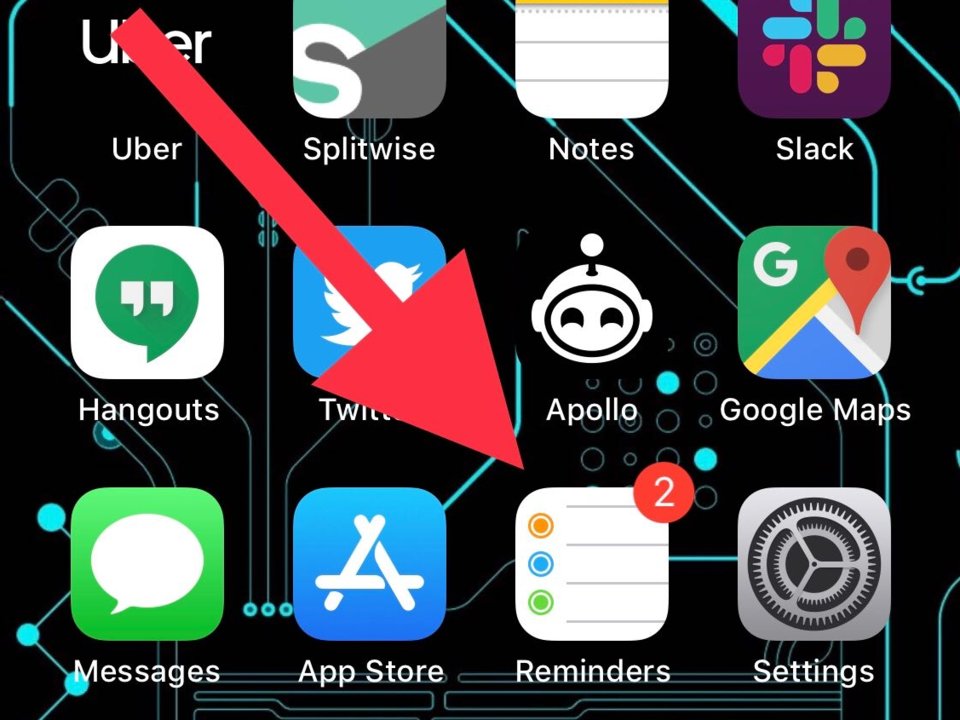Open the Messages app
960x720 pixels.
coord(147,564)
